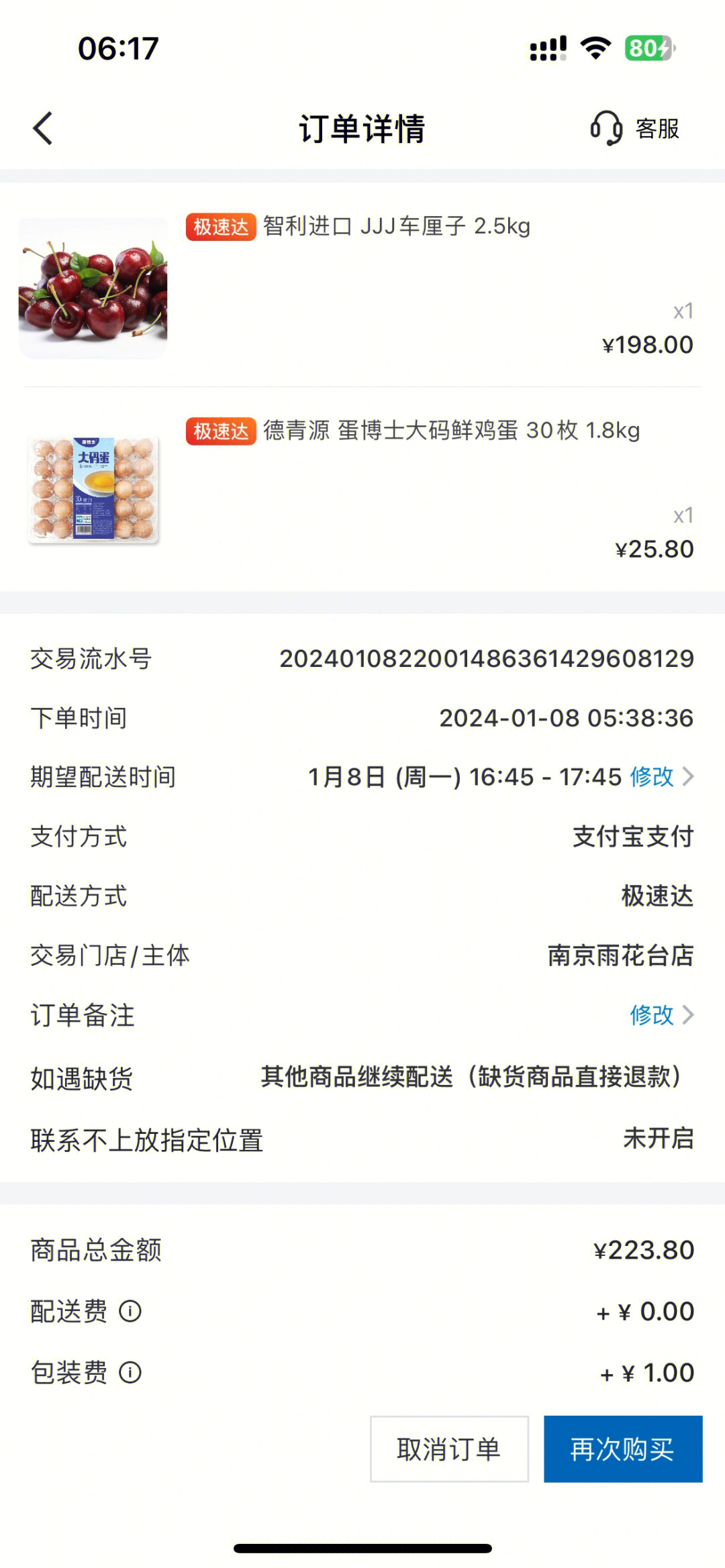View 配送费 info icon
The height and width of the screenshot is (1568, 725).
tap(130, 1311)
